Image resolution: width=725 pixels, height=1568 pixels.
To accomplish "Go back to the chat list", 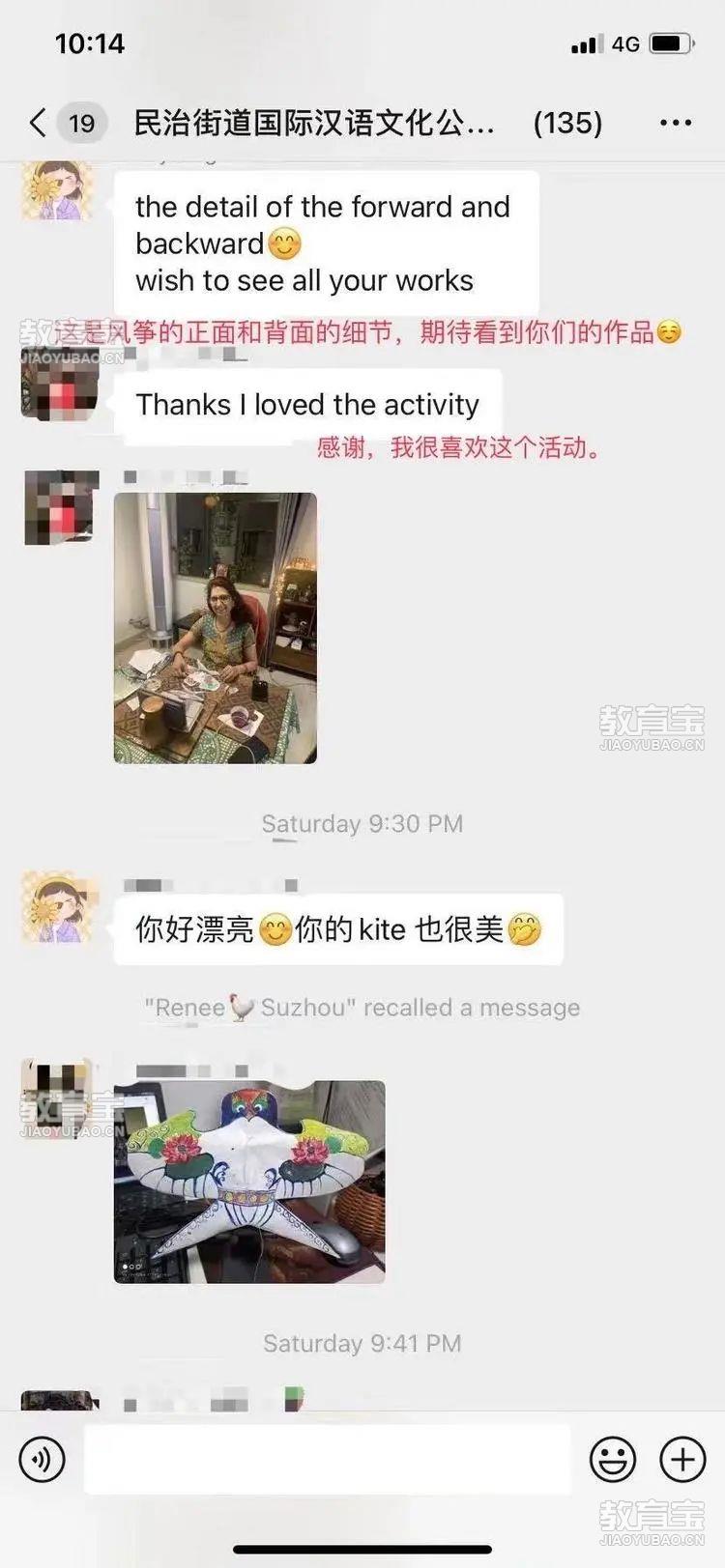I will point(39,123).
